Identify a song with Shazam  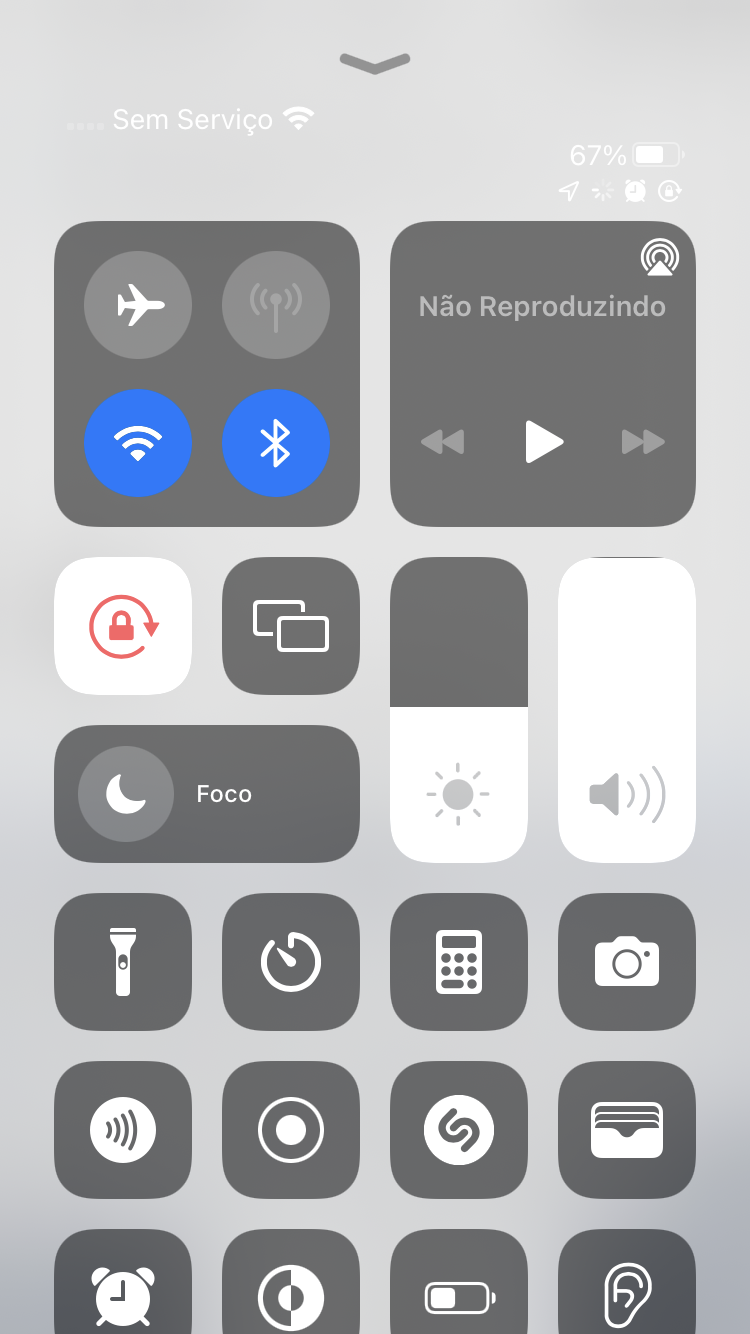click(458, 1130)
